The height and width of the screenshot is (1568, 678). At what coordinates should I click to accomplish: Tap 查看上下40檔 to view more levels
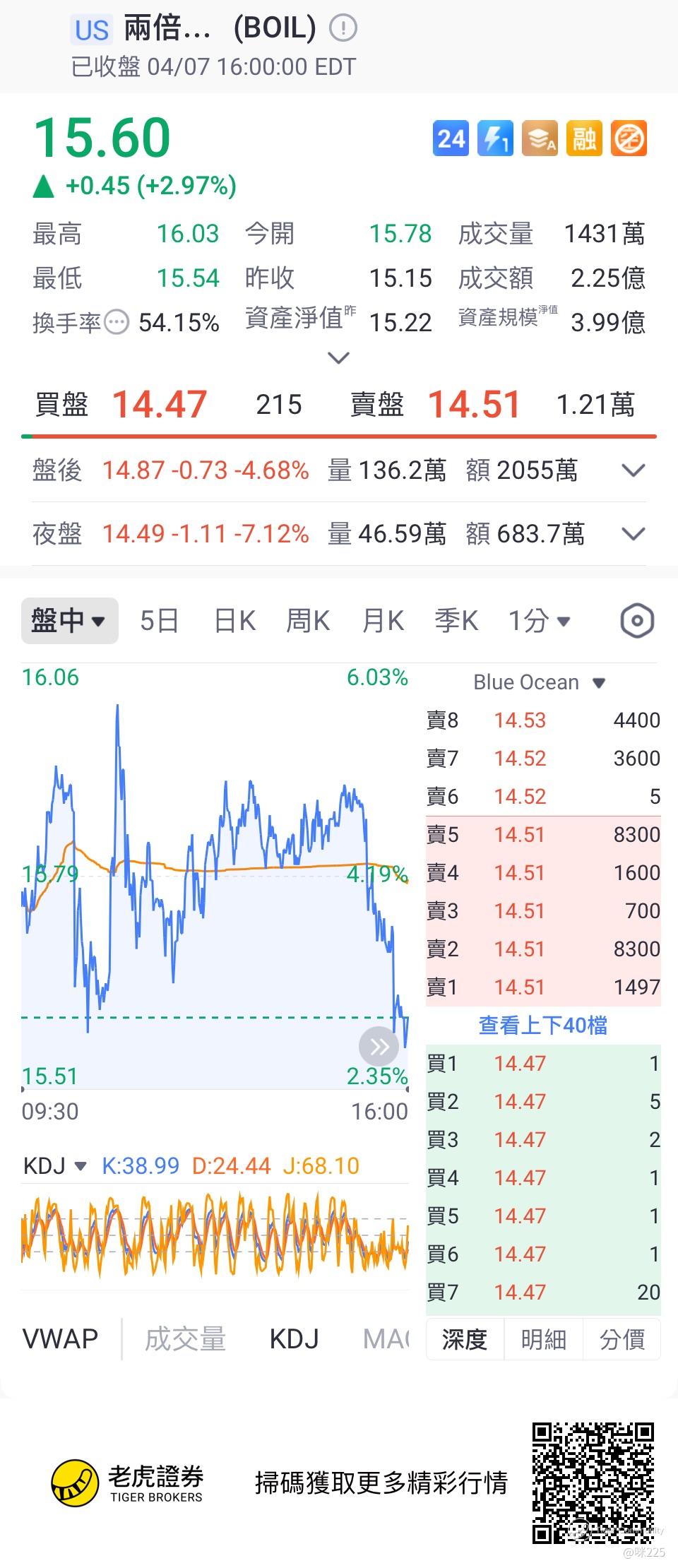click(542, 1025)
